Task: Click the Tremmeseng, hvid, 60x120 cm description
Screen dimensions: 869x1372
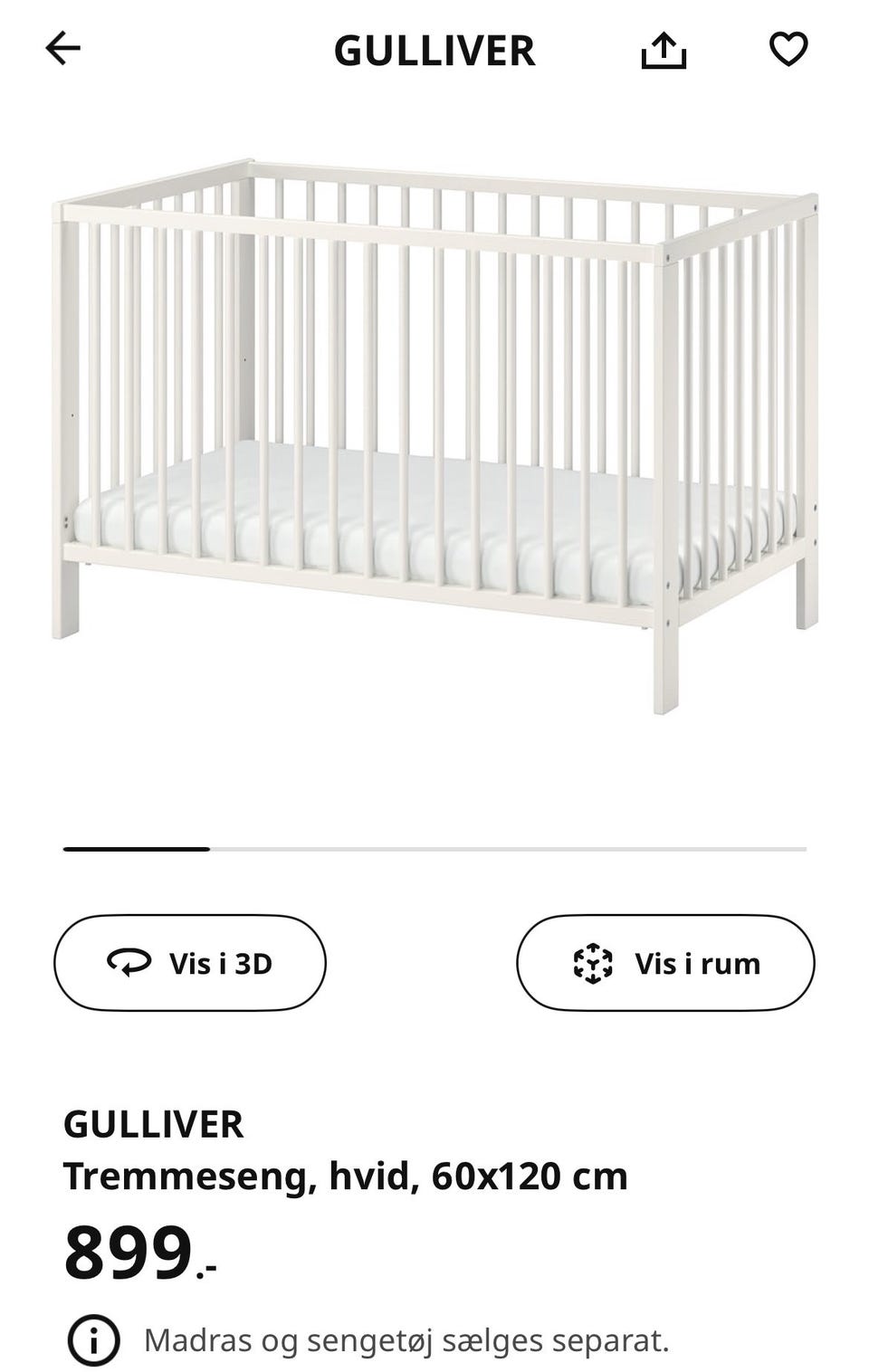Action: click(x=347, y=1177)
